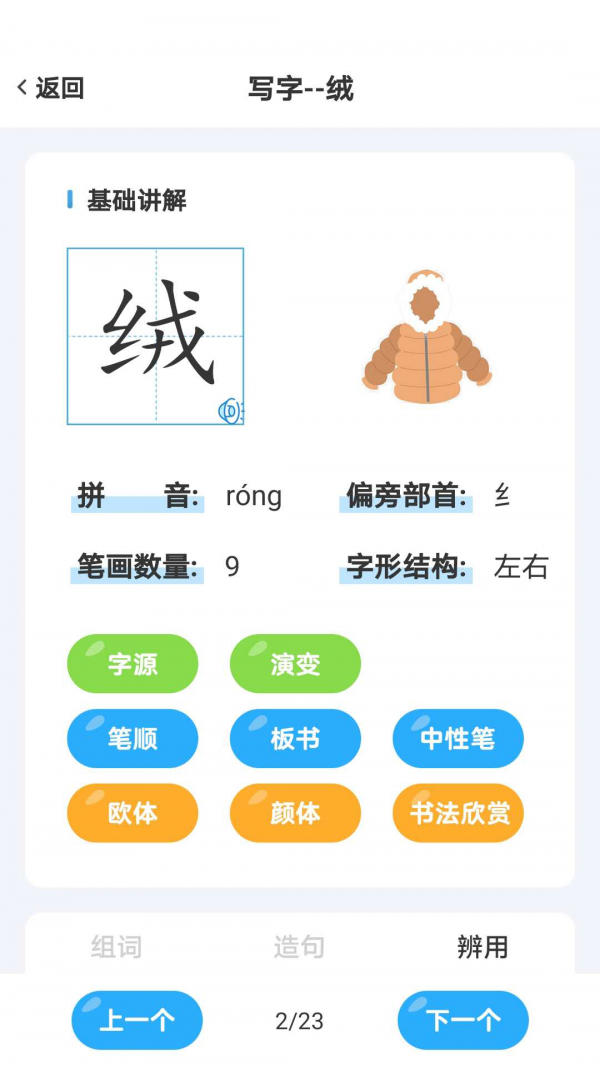Play pronunciation with the speaker icon
The image size is (600, 1067).
click(x=231, y=410)
